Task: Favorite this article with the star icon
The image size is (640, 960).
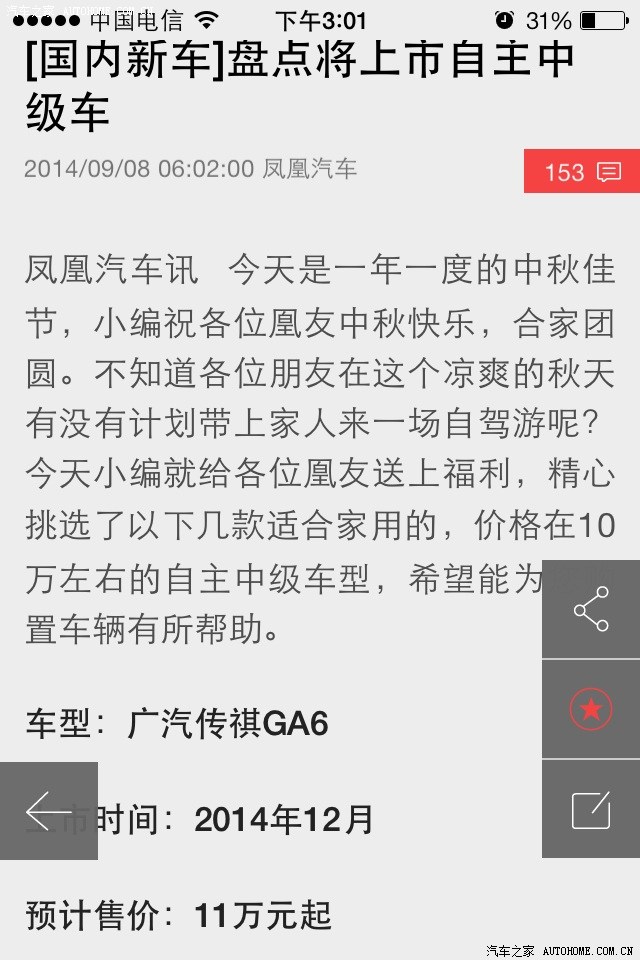Action: (x=591, y=709)
